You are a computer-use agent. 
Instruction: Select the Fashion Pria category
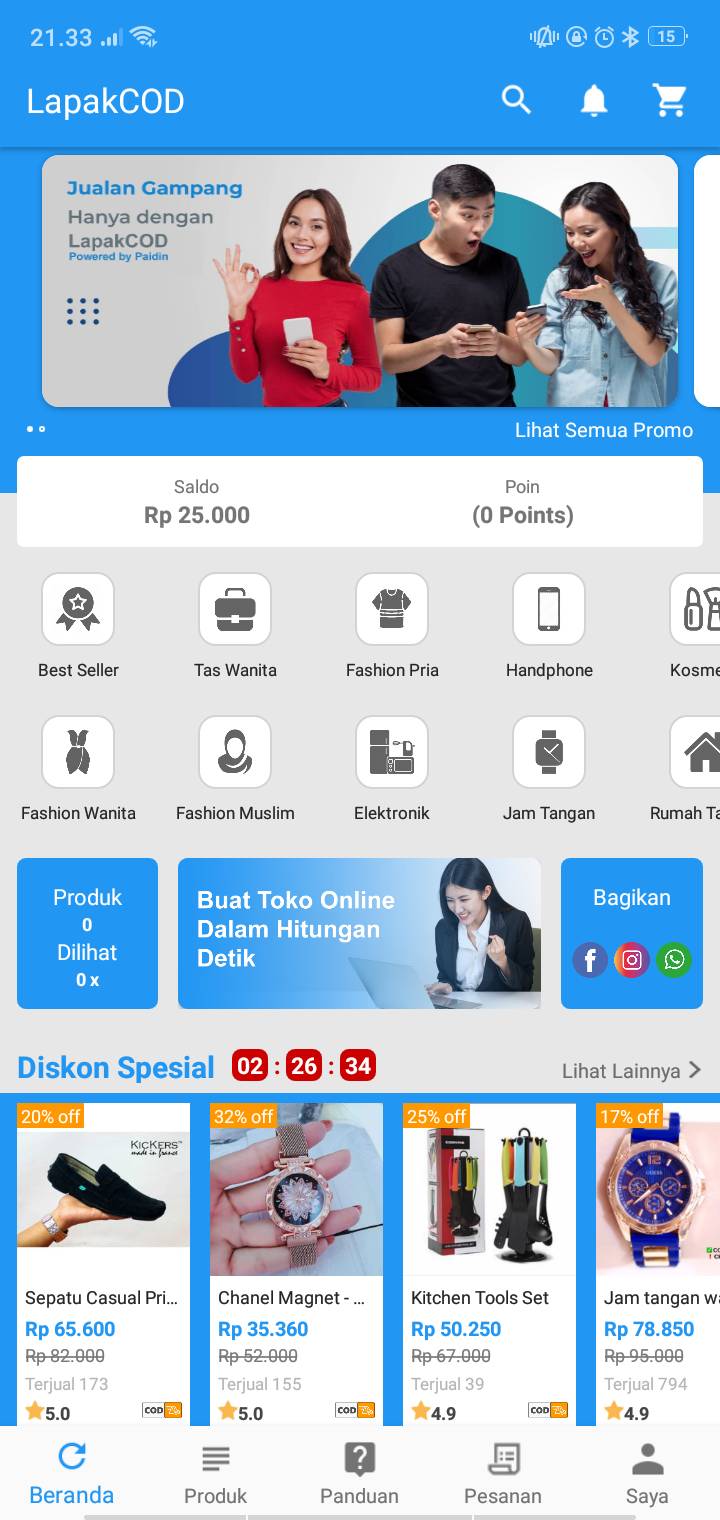point(392,626)
